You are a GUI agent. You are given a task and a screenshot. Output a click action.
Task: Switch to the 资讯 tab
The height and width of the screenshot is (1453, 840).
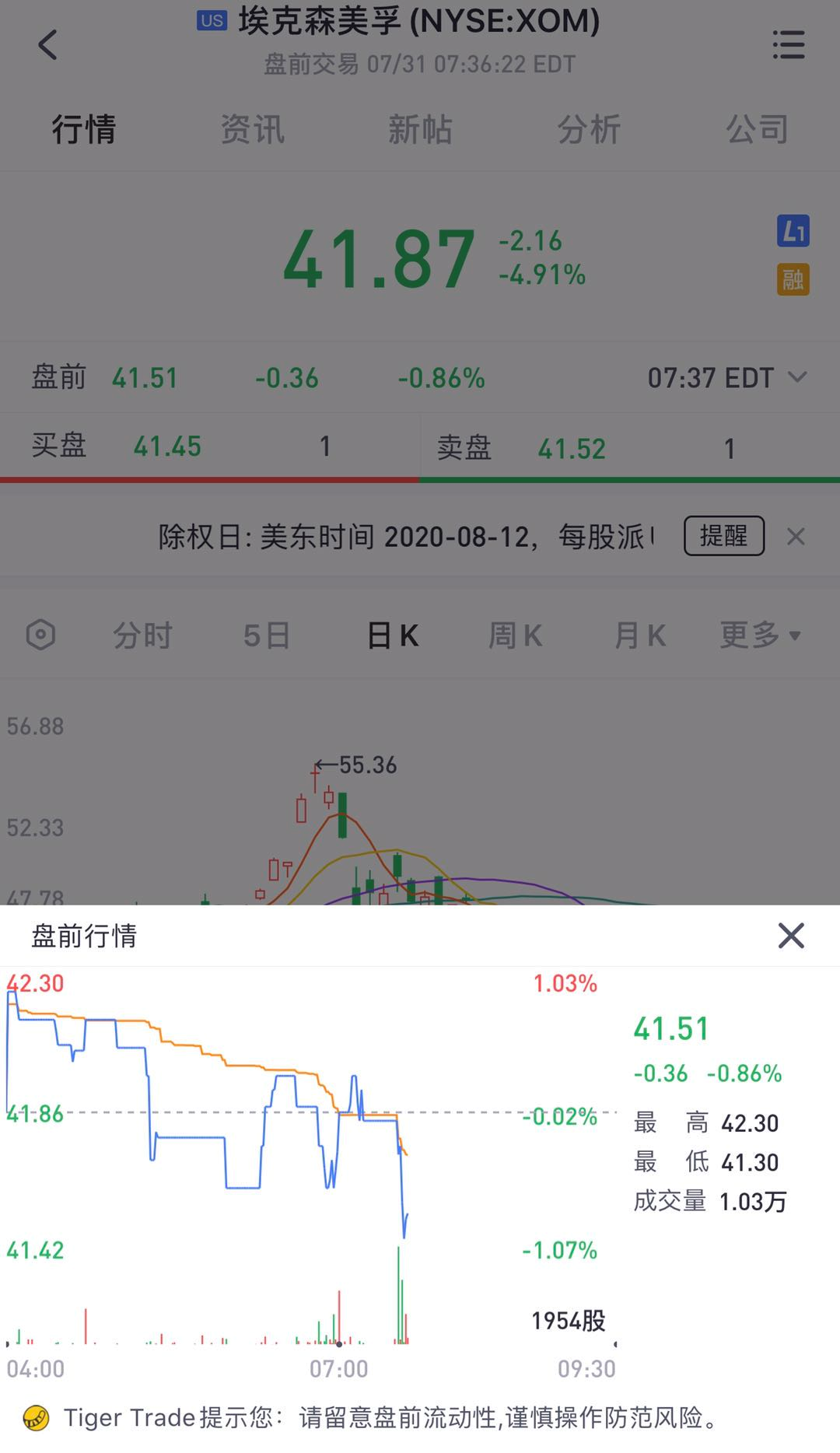click(252, 129)
